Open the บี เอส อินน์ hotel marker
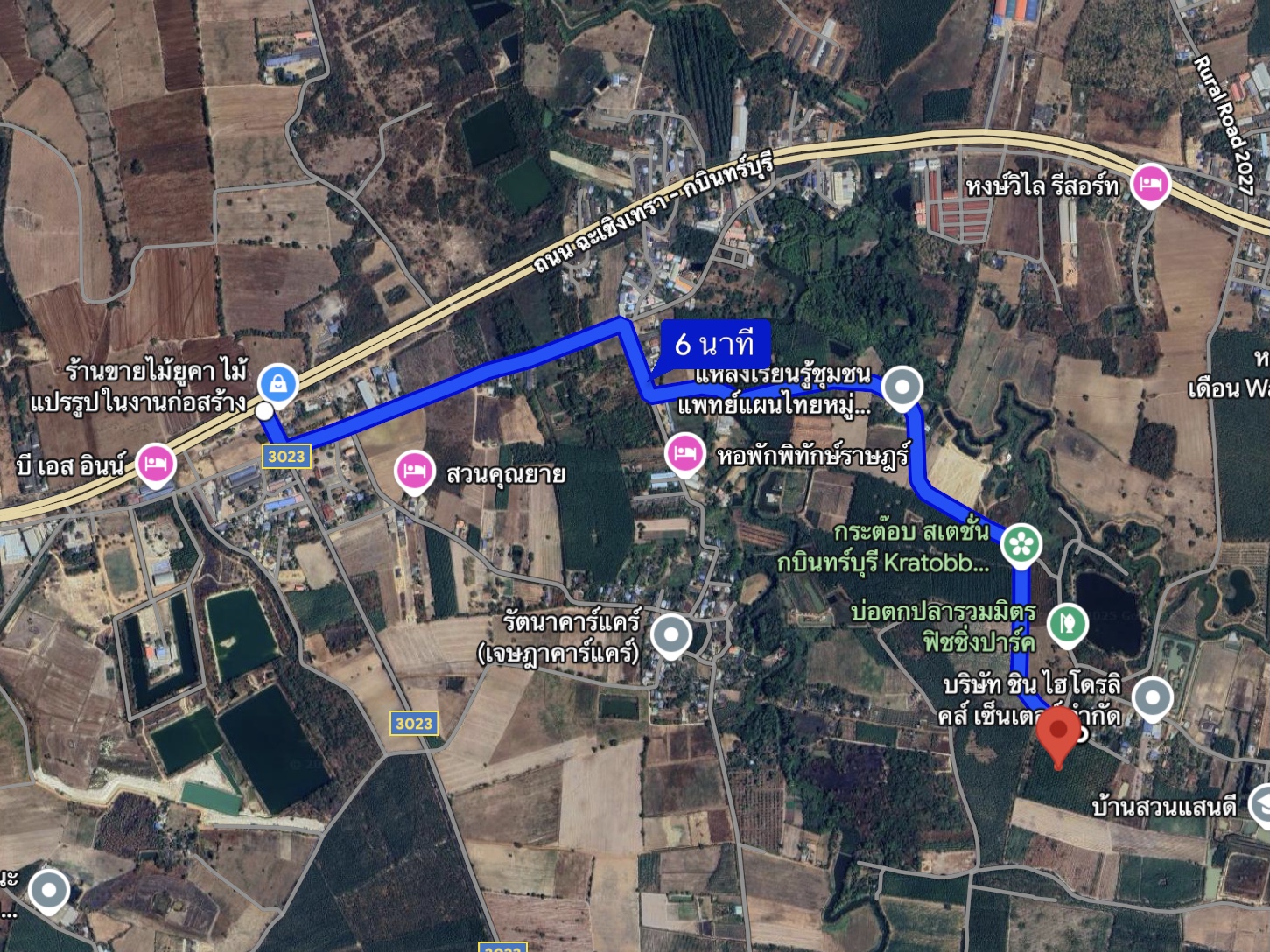The width and height of the screenshot is (1270, 952). point(156,464)
